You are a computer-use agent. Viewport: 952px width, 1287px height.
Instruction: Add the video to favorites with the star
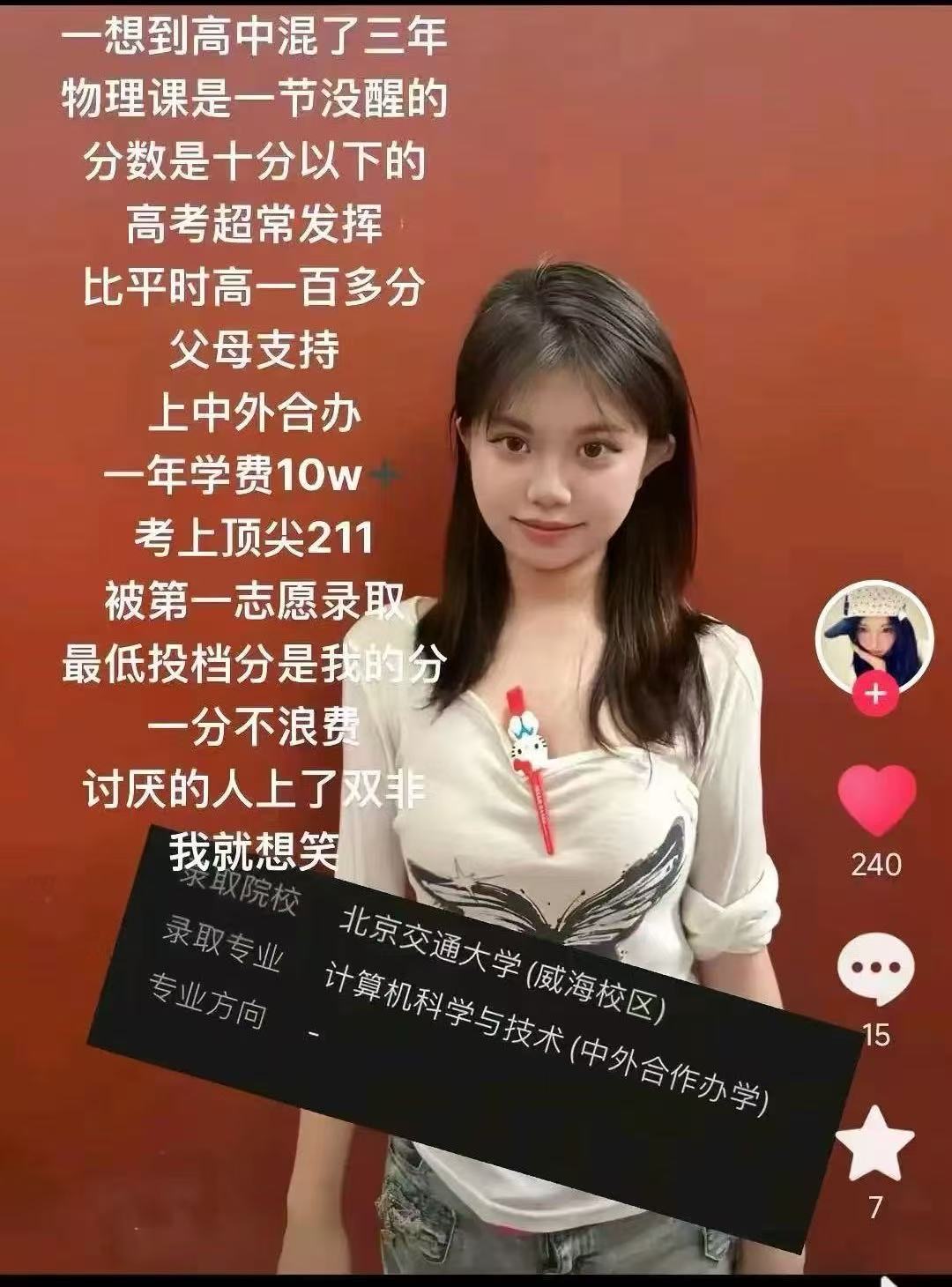click(874, 1144)
